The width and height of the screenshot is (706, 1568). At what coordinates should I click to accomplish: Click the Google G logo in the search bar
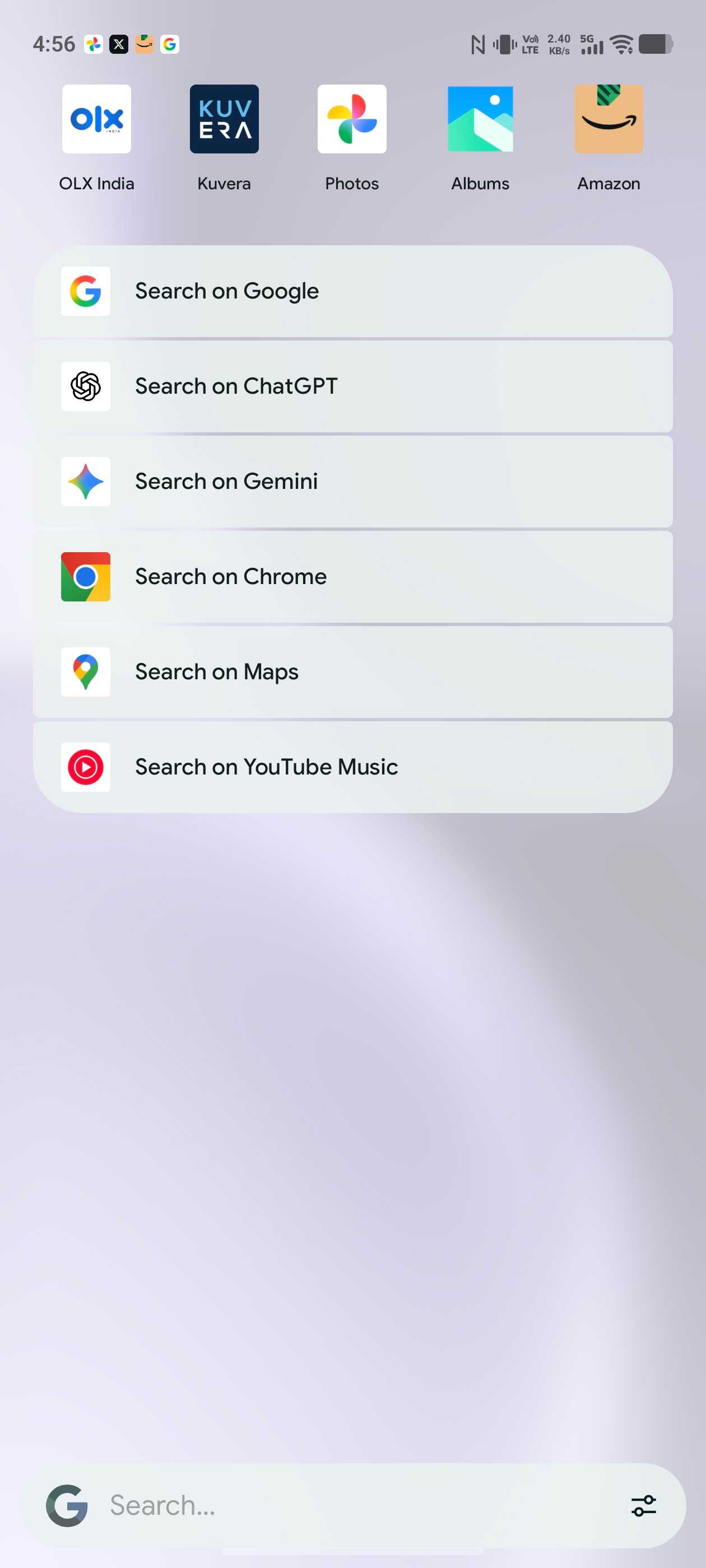tap(68, 1505)
